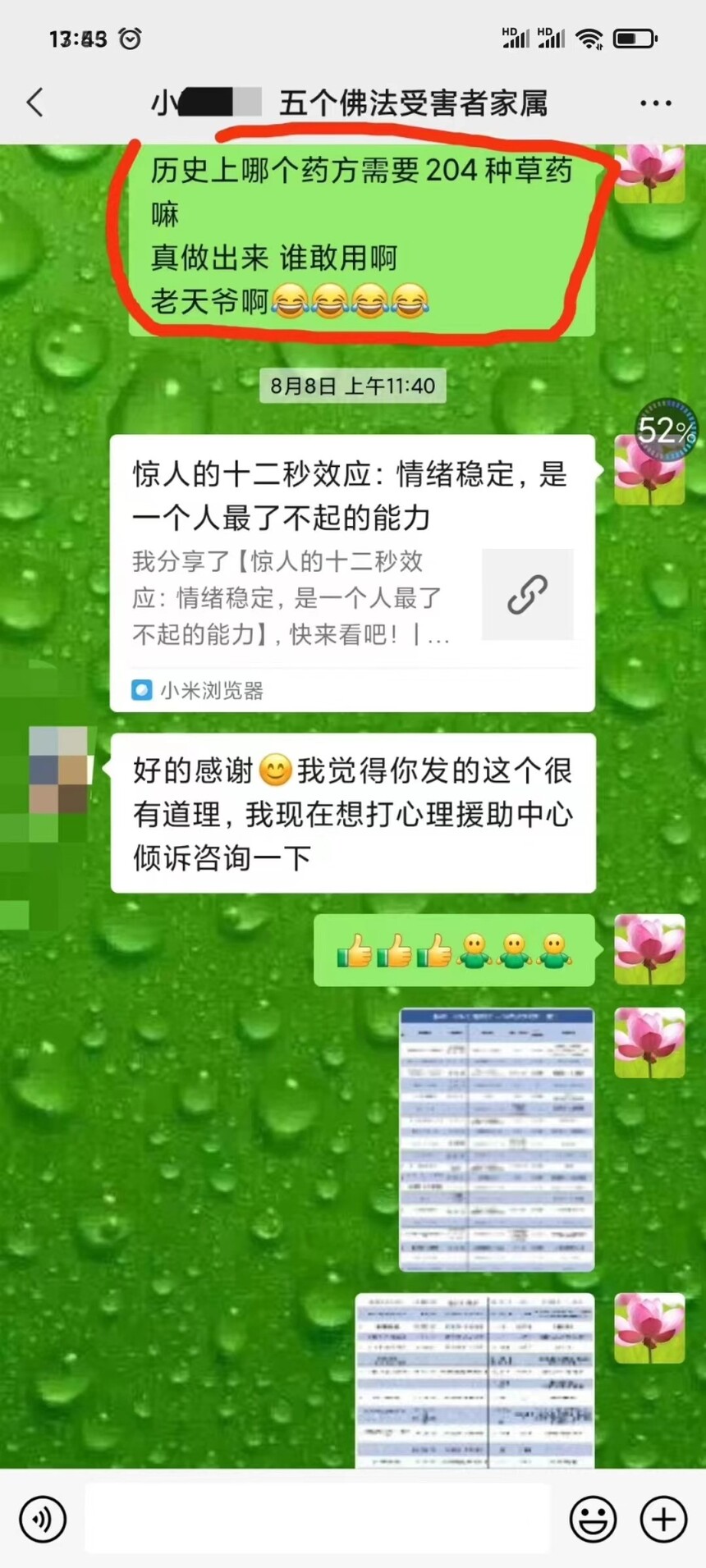This screenshot has height=1568, width=706.
Task: Open the shared link card from 小米浏览器
Action: click(x=352, y=573)
